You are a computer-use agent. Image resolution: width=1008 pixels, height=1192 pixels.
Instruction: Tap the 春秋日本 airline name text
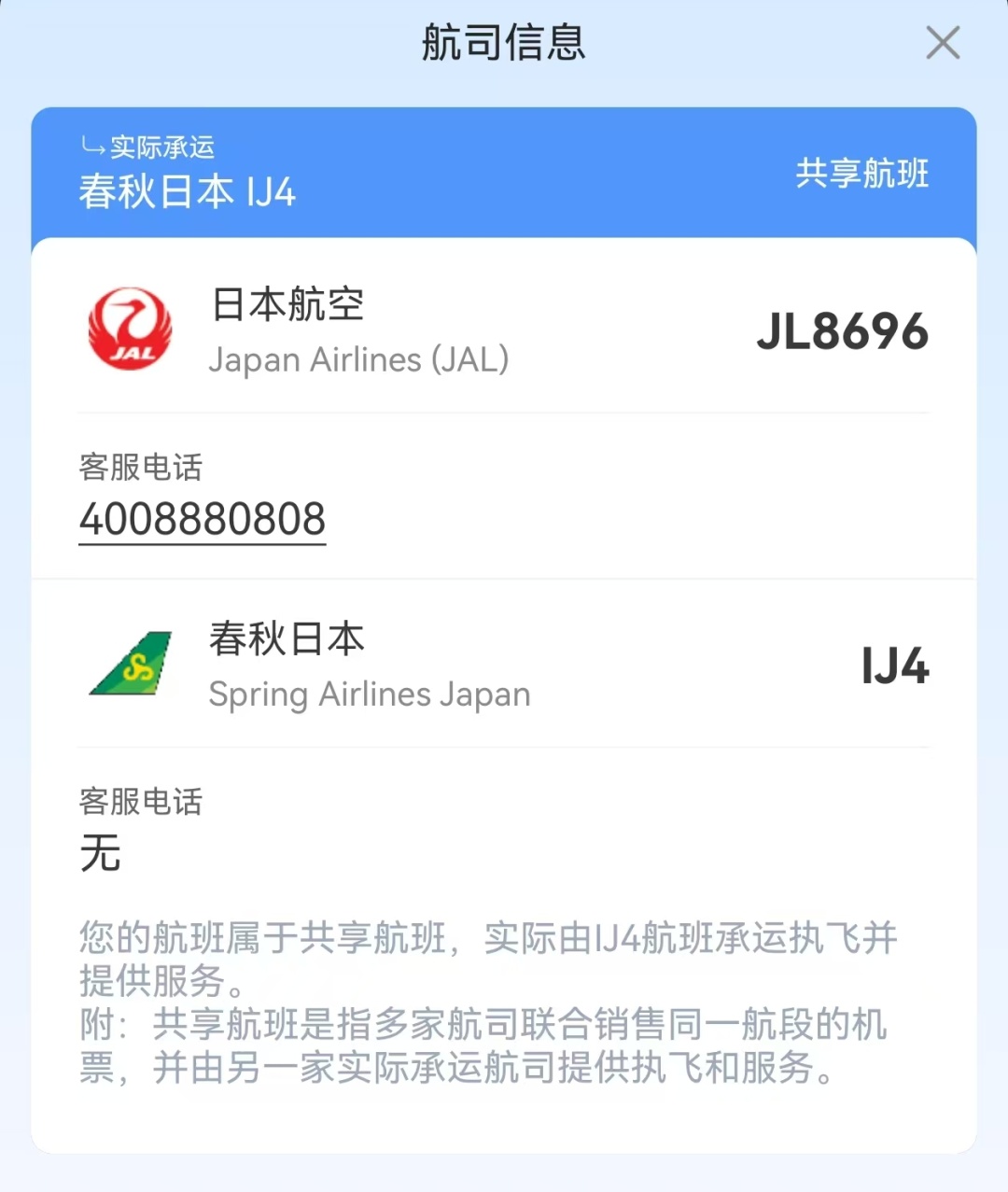[286, 639]
